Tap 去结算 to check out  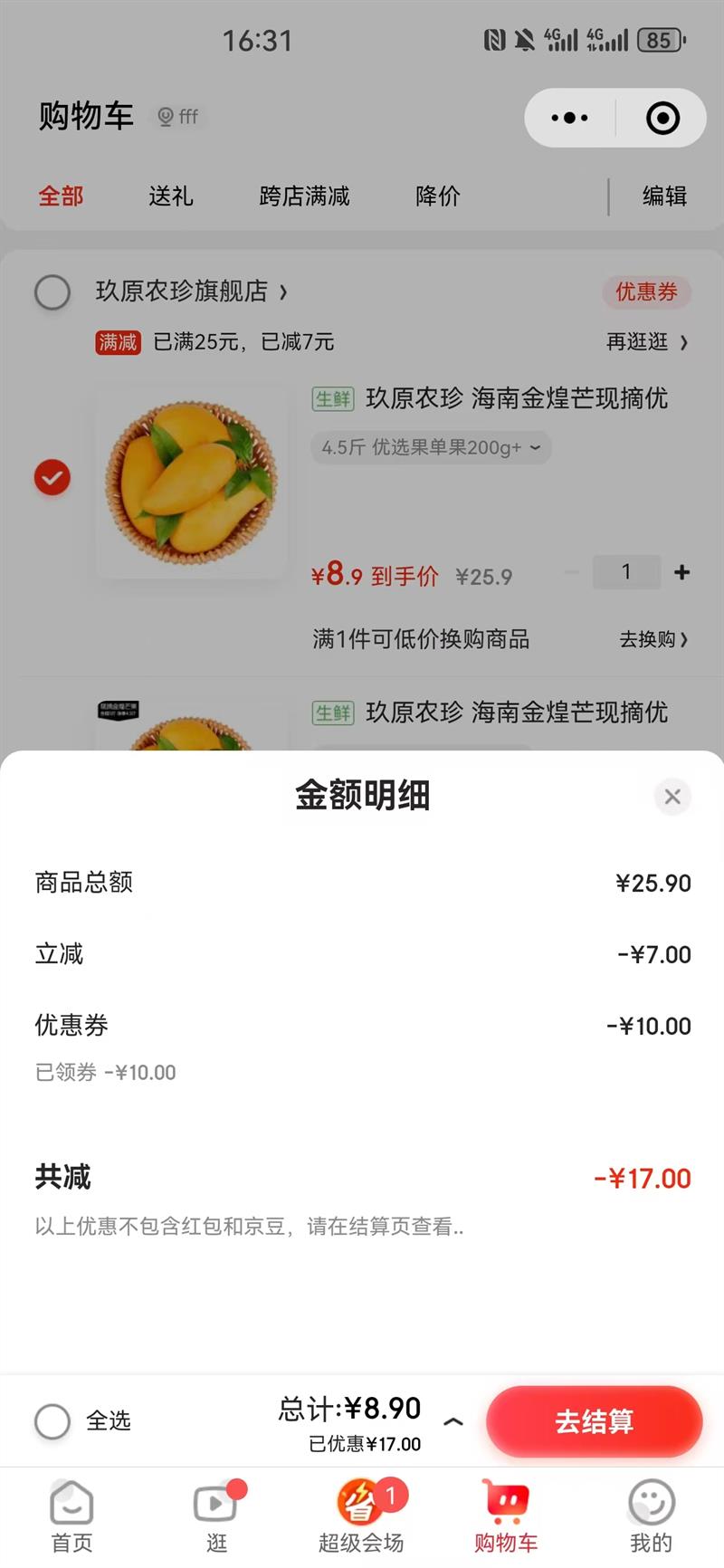click(x=594, y=1421)
